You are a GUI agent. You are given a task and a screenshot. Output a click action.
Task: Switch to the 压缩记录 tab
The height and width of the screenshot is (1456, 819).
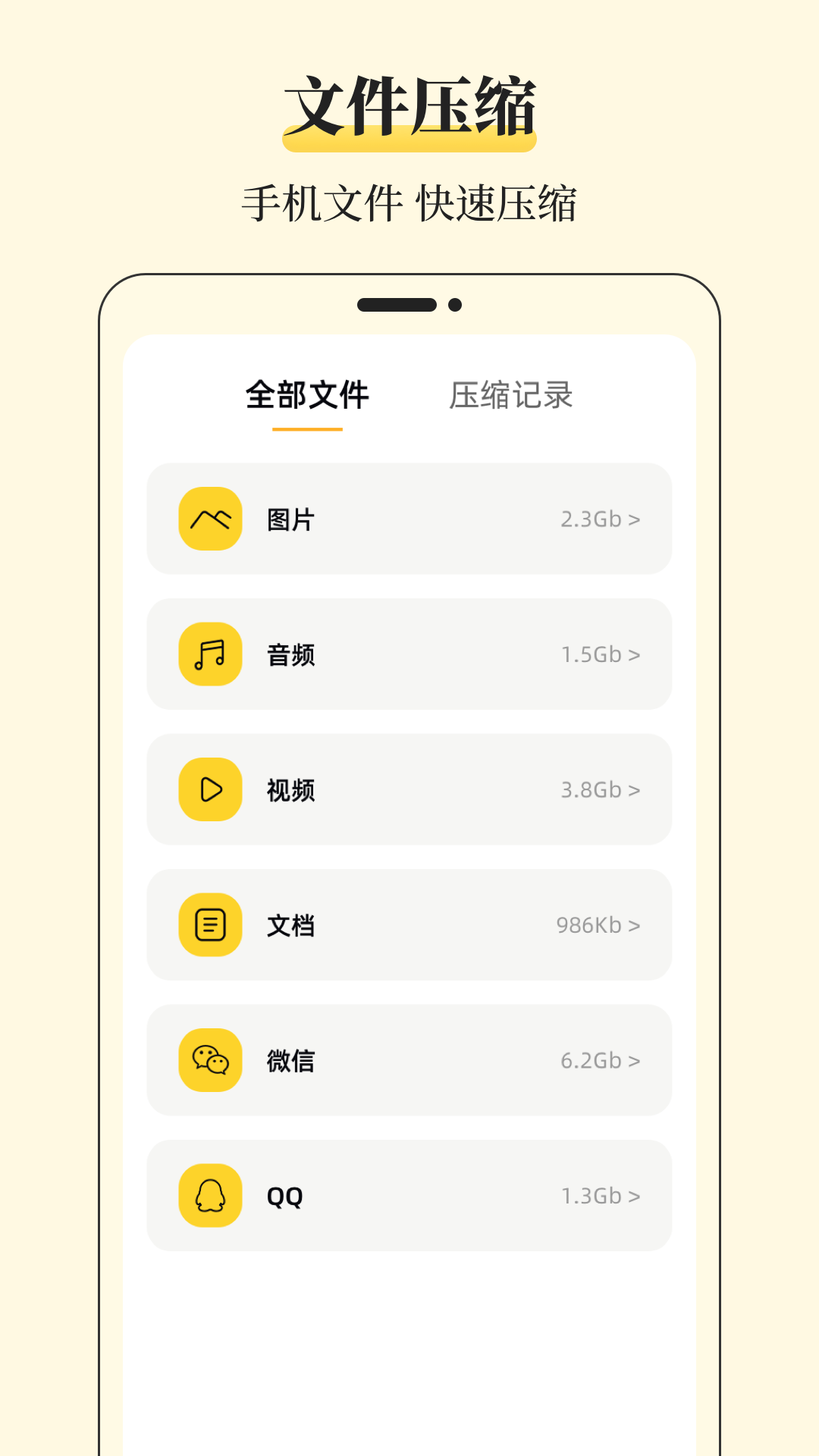(512, 395)
